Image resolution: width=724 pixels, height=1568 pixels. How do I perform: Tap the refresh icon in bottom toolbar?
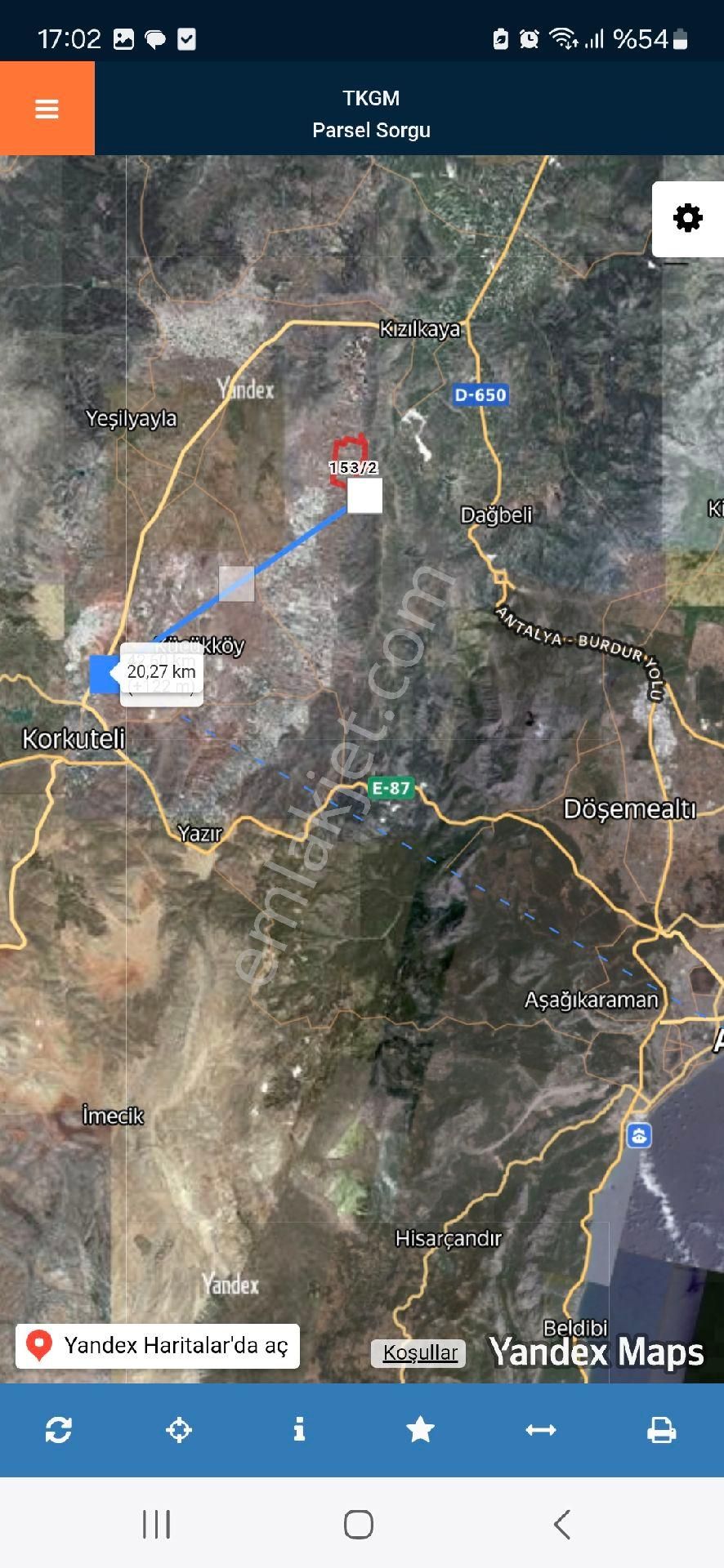pyautogui.click(x=59, y=1430)
